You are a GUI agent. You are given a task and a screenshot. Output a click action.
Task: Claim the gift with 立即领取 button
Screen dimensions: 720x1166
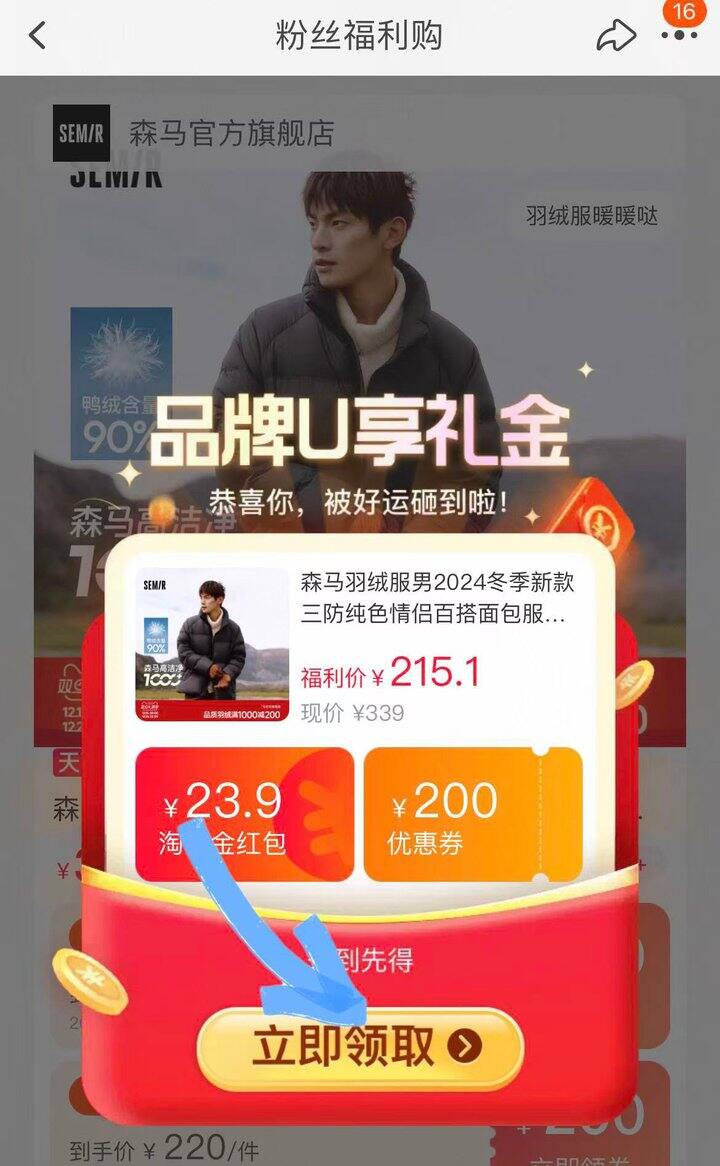pyautogui.click(x=360, y=1047)
